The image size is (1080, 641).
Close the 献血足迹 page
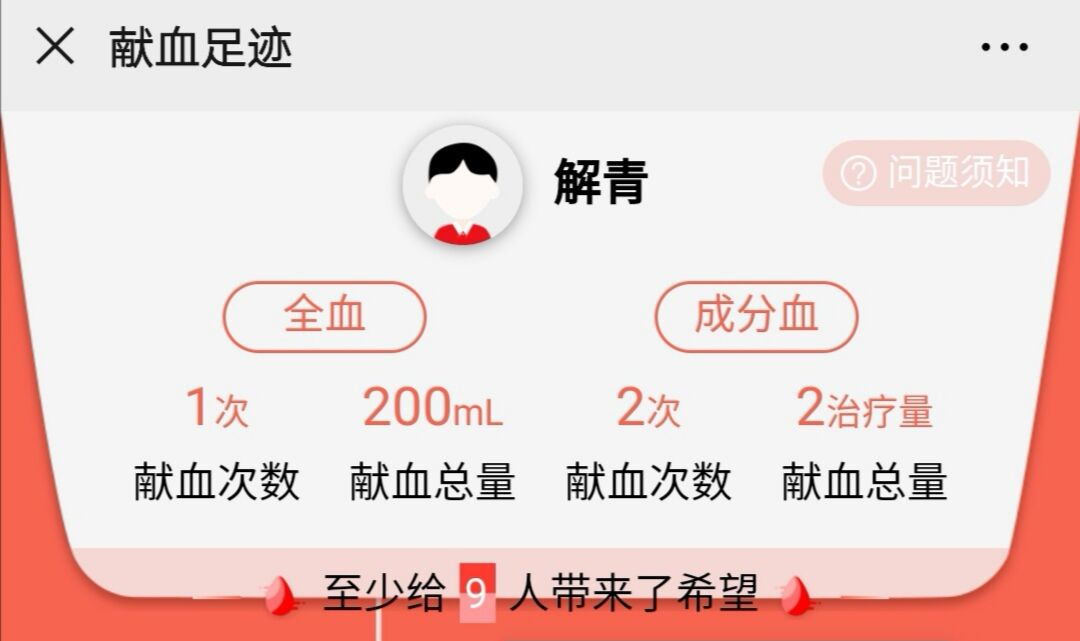tap(55, 46)
